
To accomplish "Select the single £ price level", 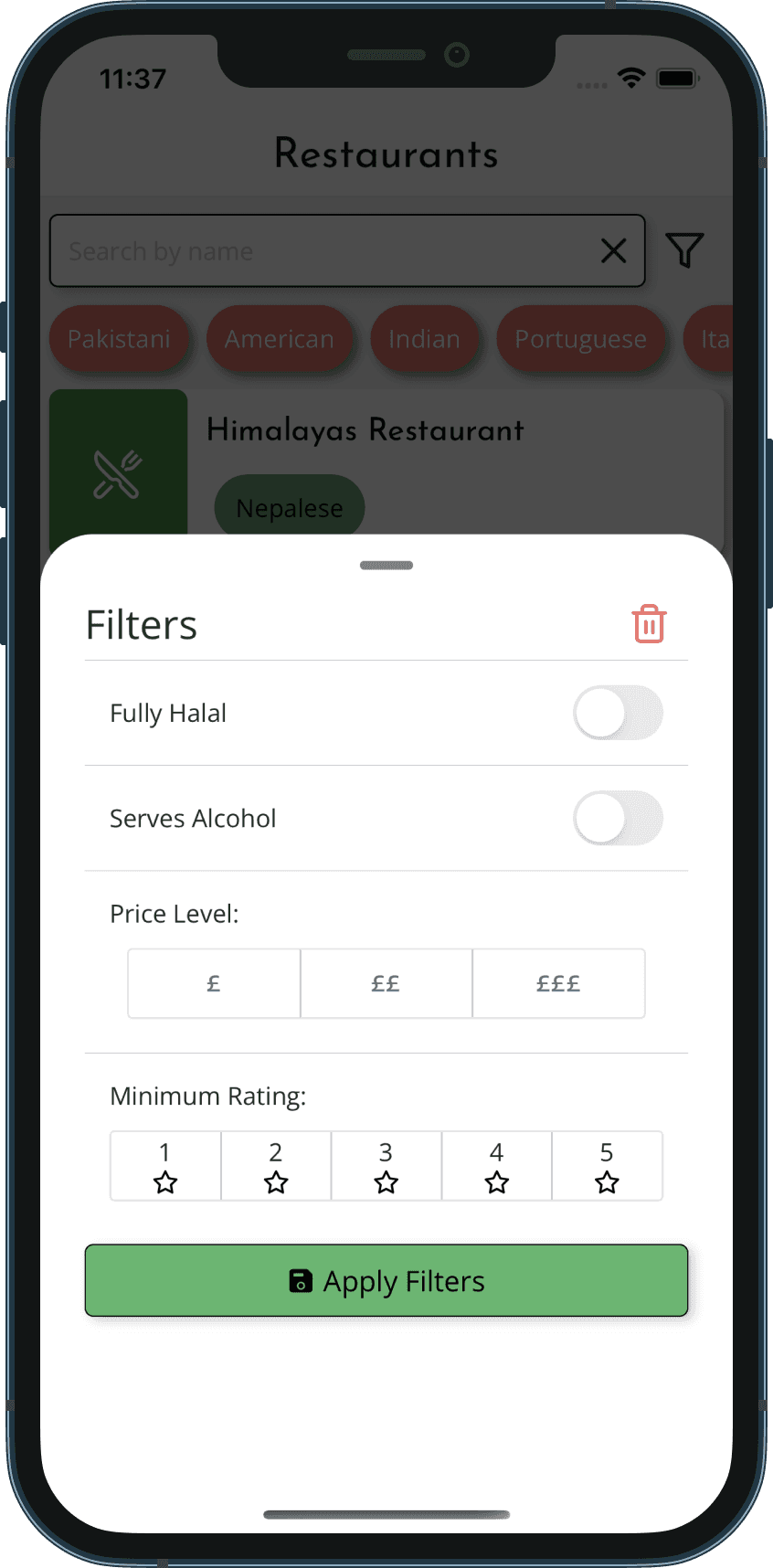I will tap(214, 983).
